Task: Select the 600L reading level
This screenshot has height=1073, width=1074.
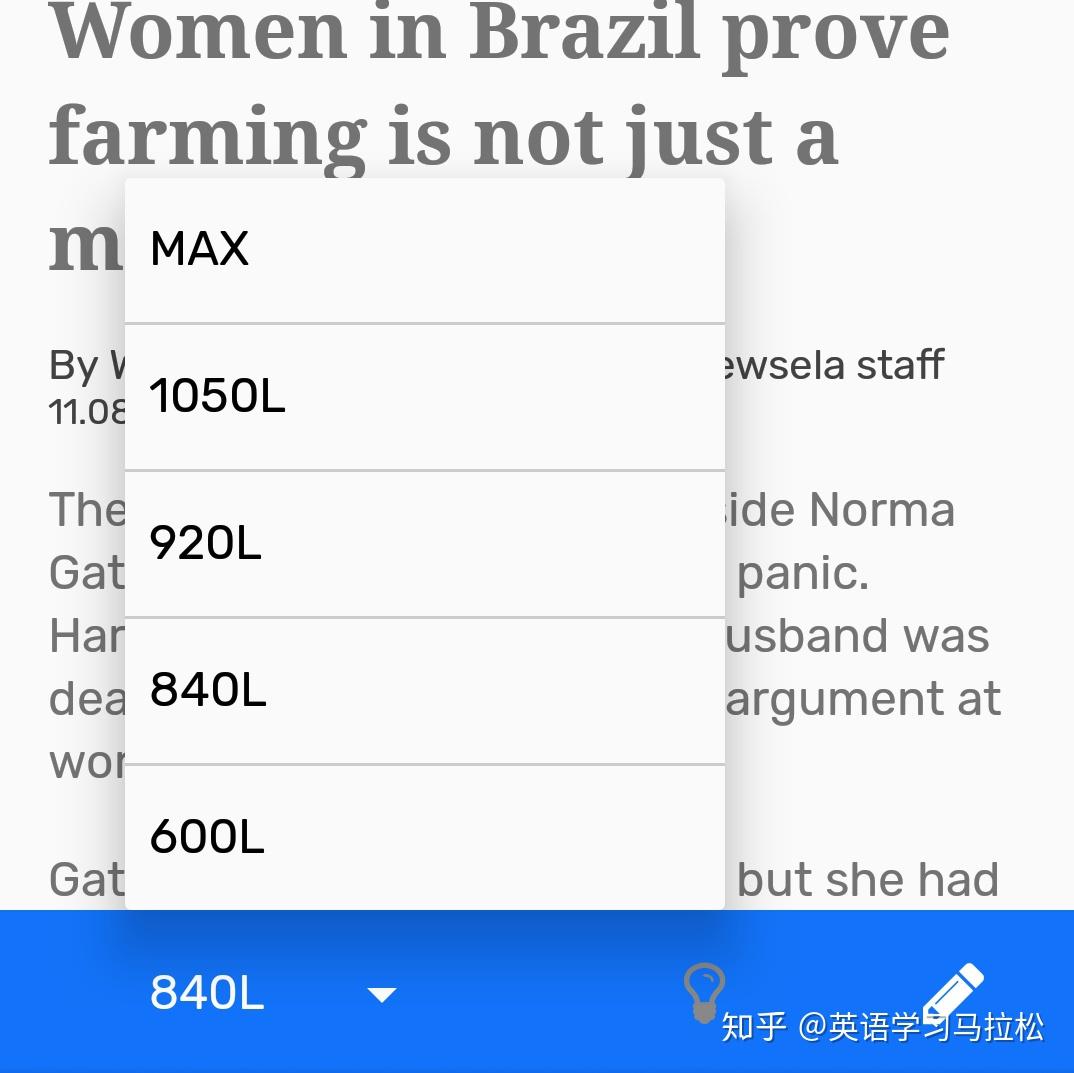Action: 424,836
